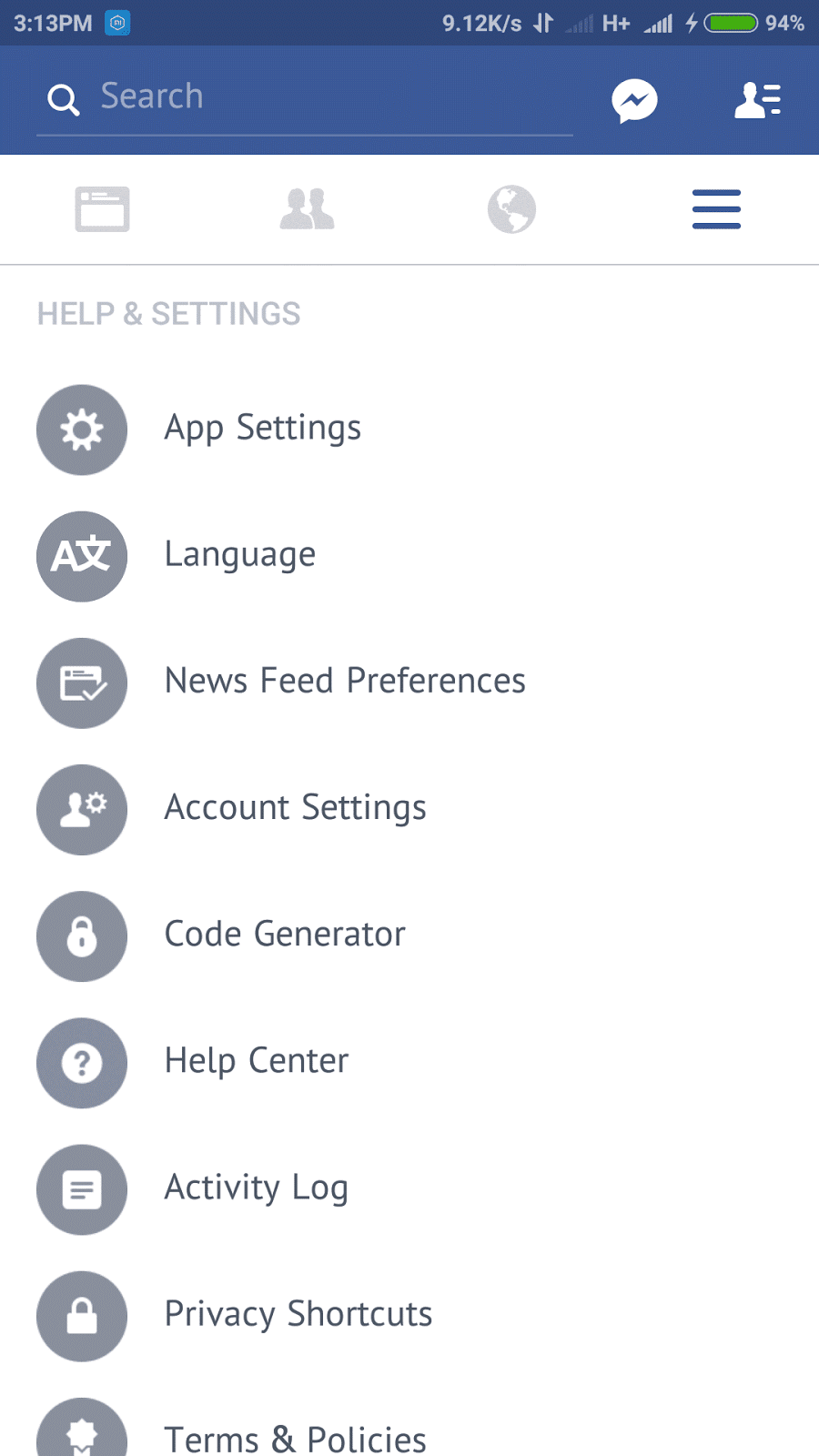Image resolution: width=819 pixels, height=1456 pixels.
Task: Open the friends list icon
Action: point(758,100)
